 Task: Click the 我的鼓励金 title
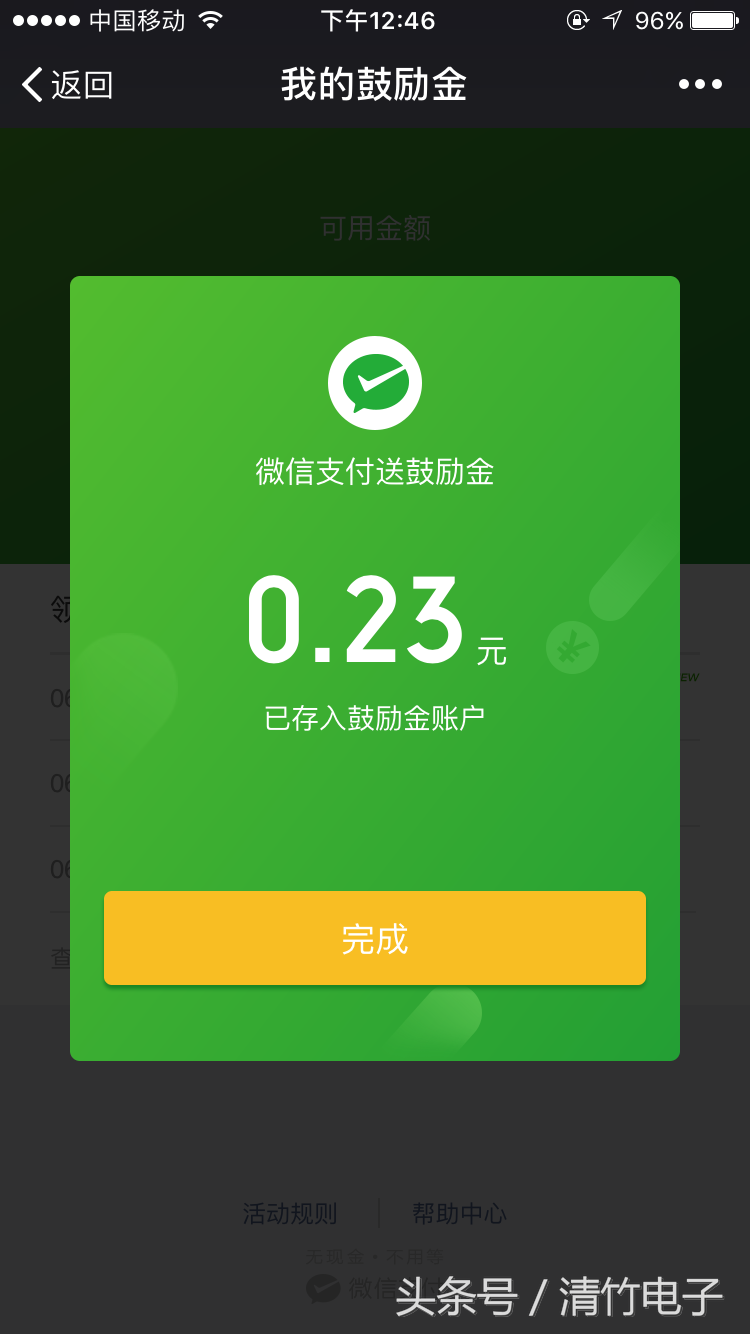pos(374,85)
